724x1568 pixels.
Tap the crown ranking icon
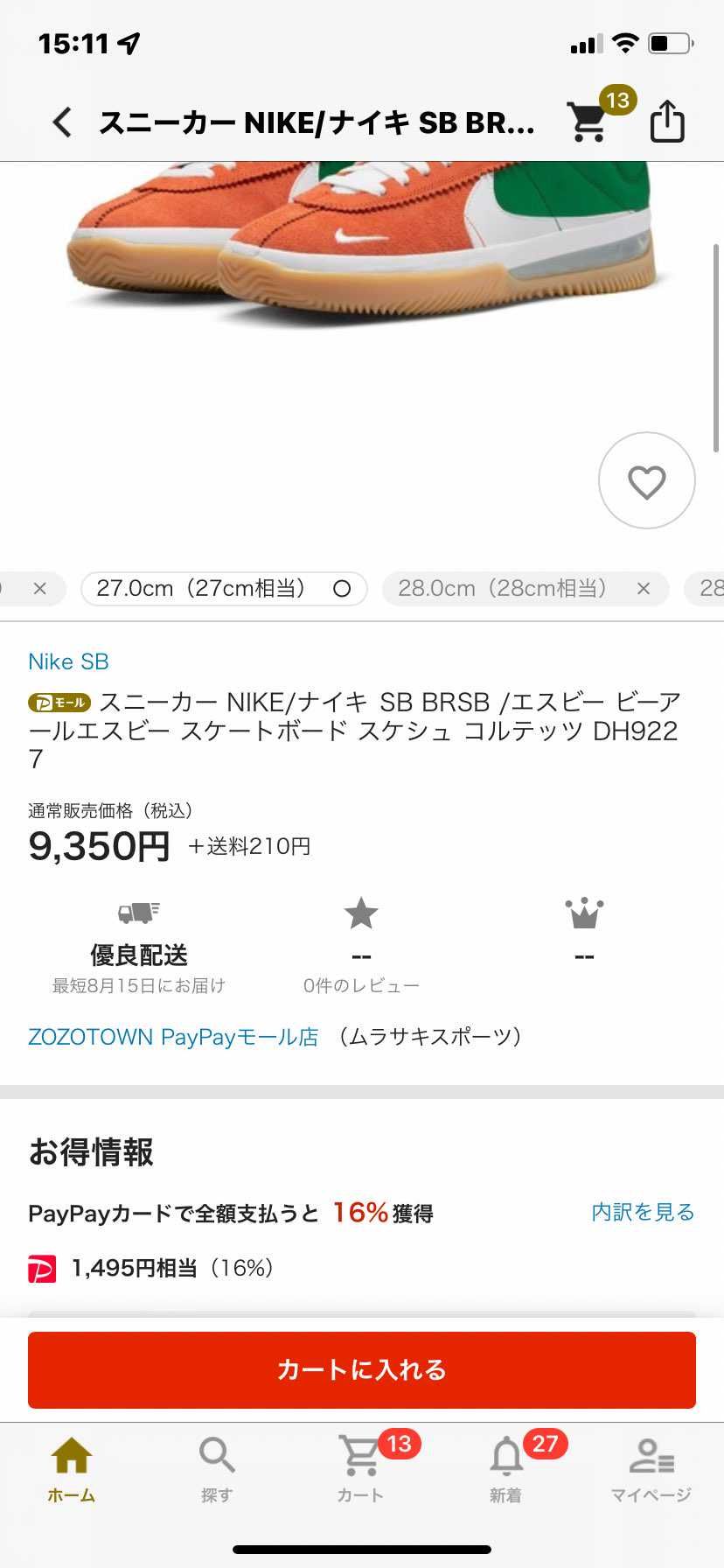pos(584,913)
